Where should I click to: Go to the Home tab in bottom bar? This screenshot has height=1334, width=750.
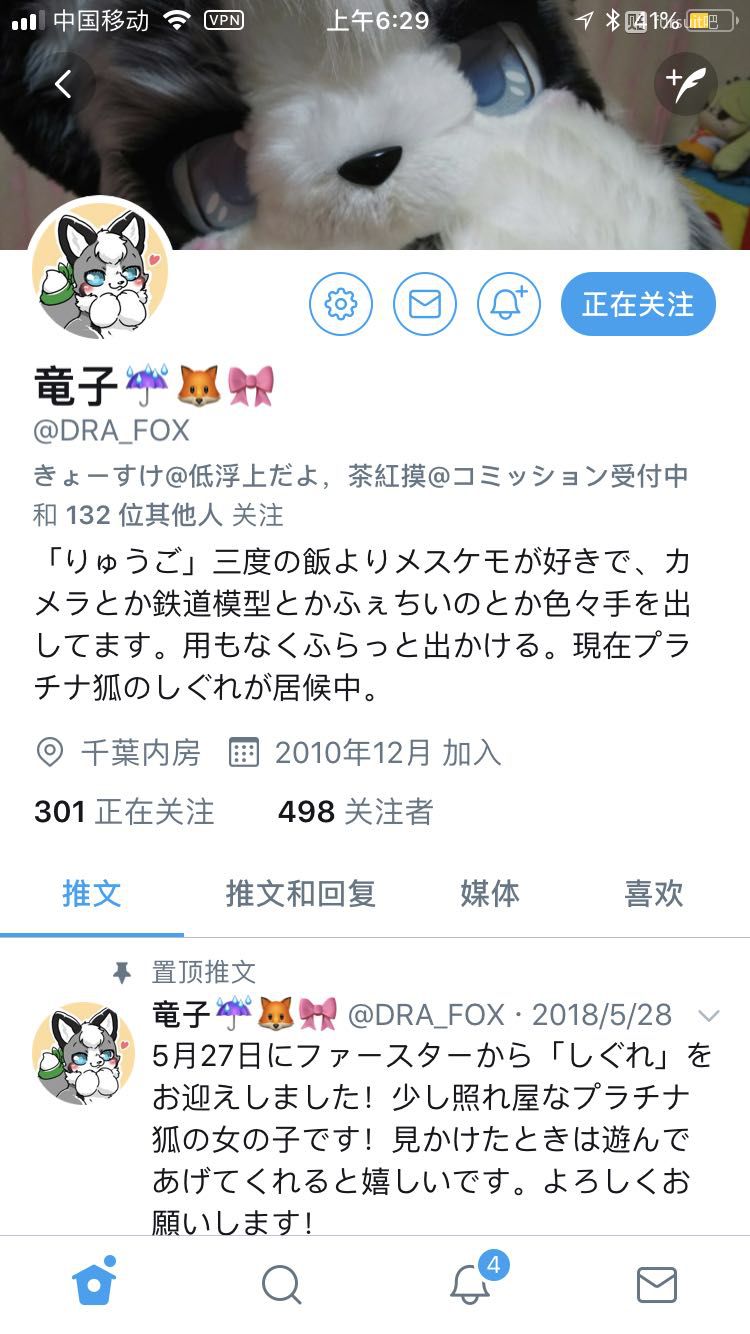coord(94,1284)
